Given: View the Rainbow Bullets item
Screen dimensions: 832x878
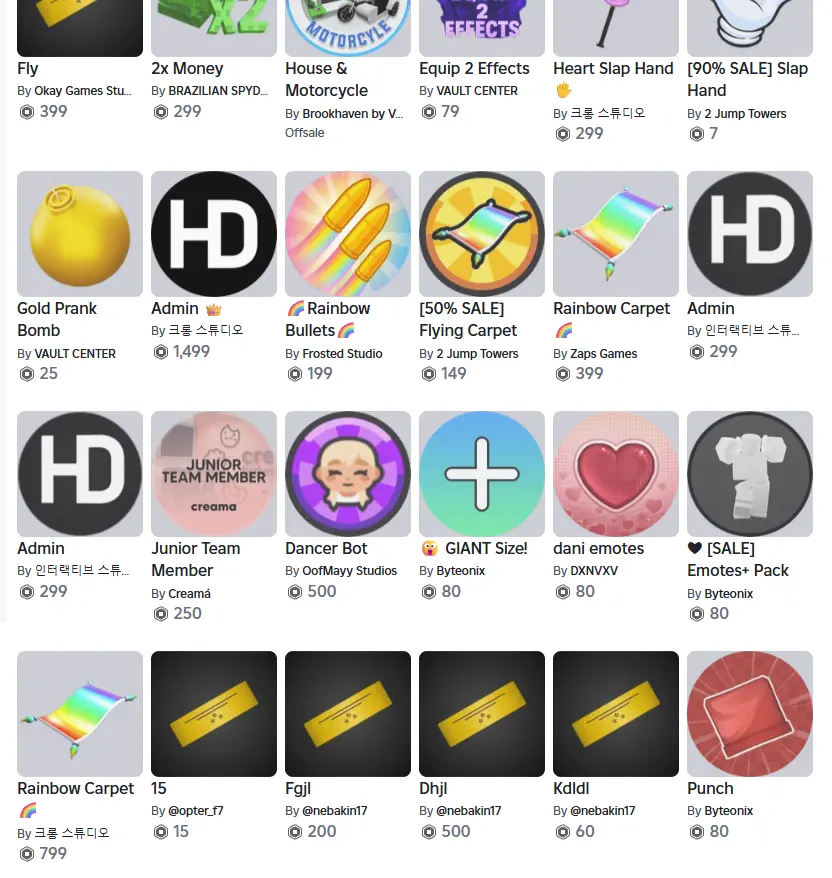Looking at the screenshot, I should (x=348, y=234).
